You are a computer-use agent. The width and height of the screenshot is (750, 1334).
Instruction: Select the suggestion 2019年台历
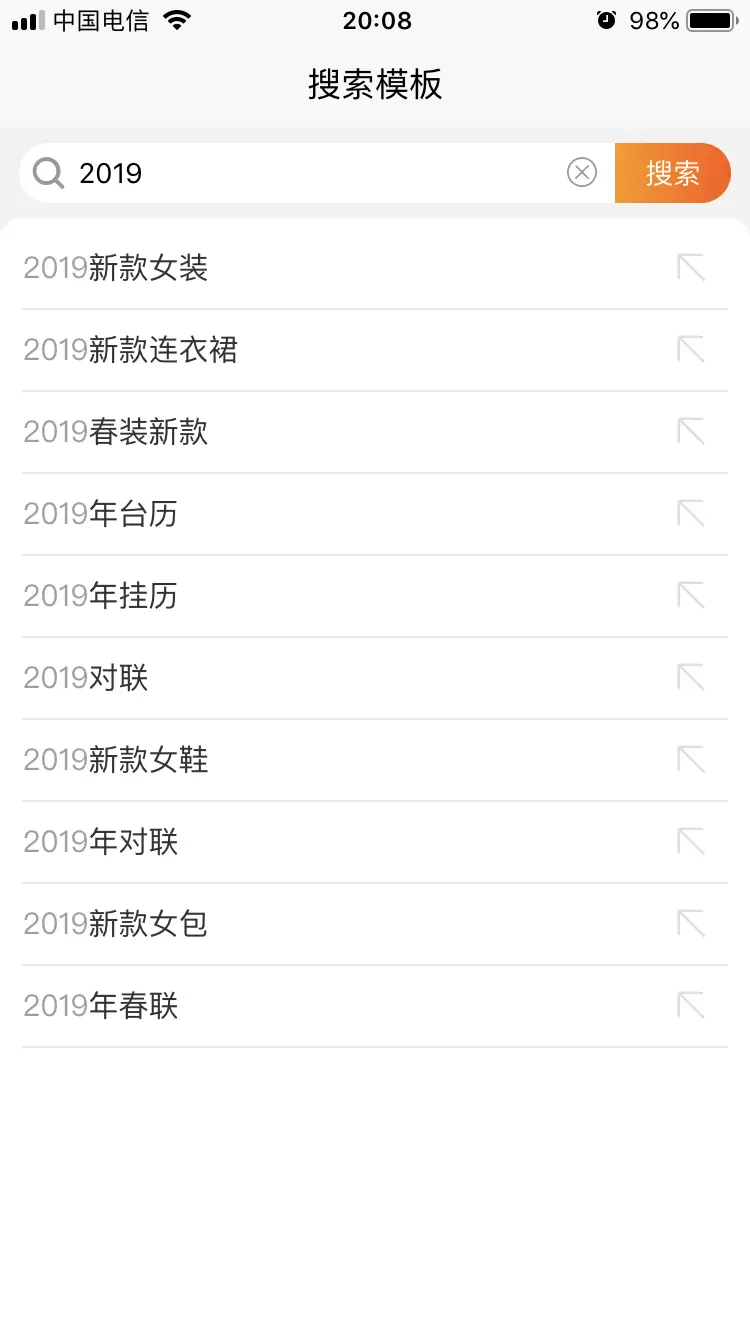point(375,514)
